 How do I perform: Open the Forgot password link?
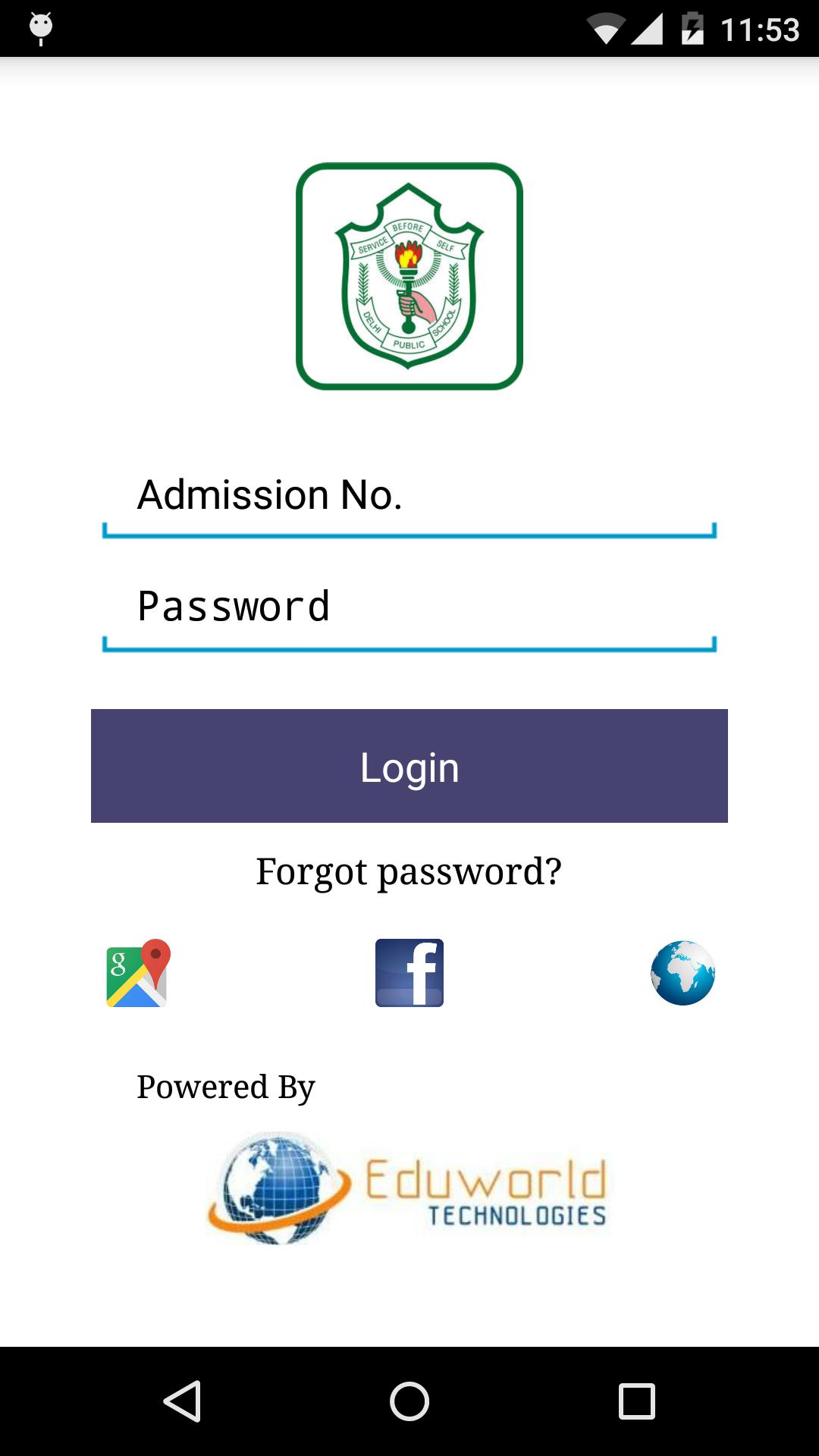[x=409, y=872]
